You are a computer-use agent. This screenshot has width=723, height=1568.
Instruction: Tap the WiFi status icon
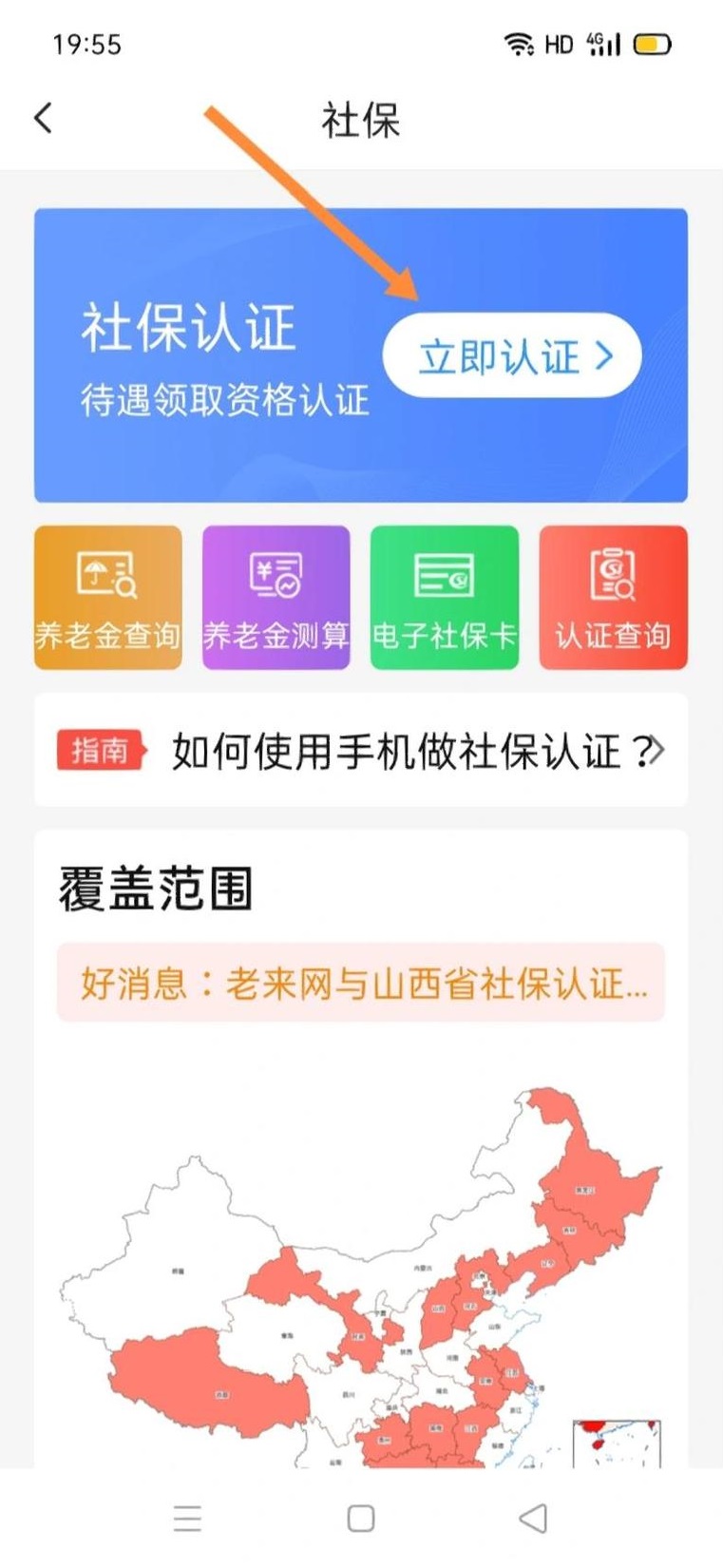[518, 45]
